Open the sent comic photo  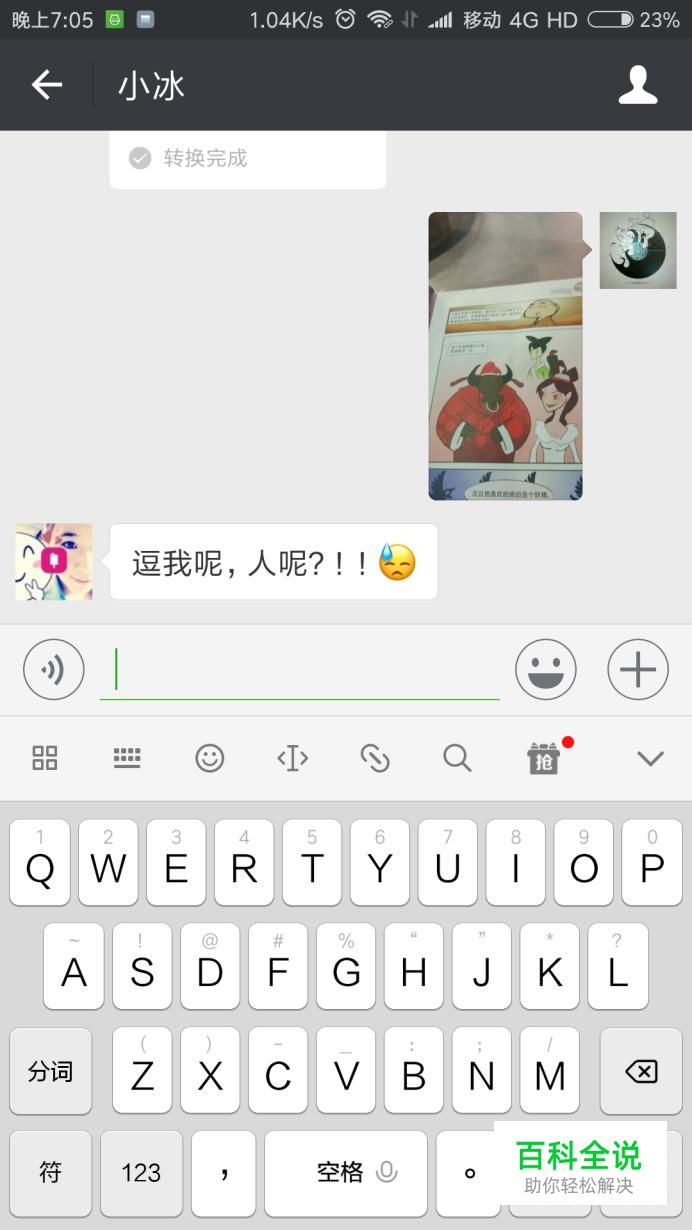coord(505,355)
